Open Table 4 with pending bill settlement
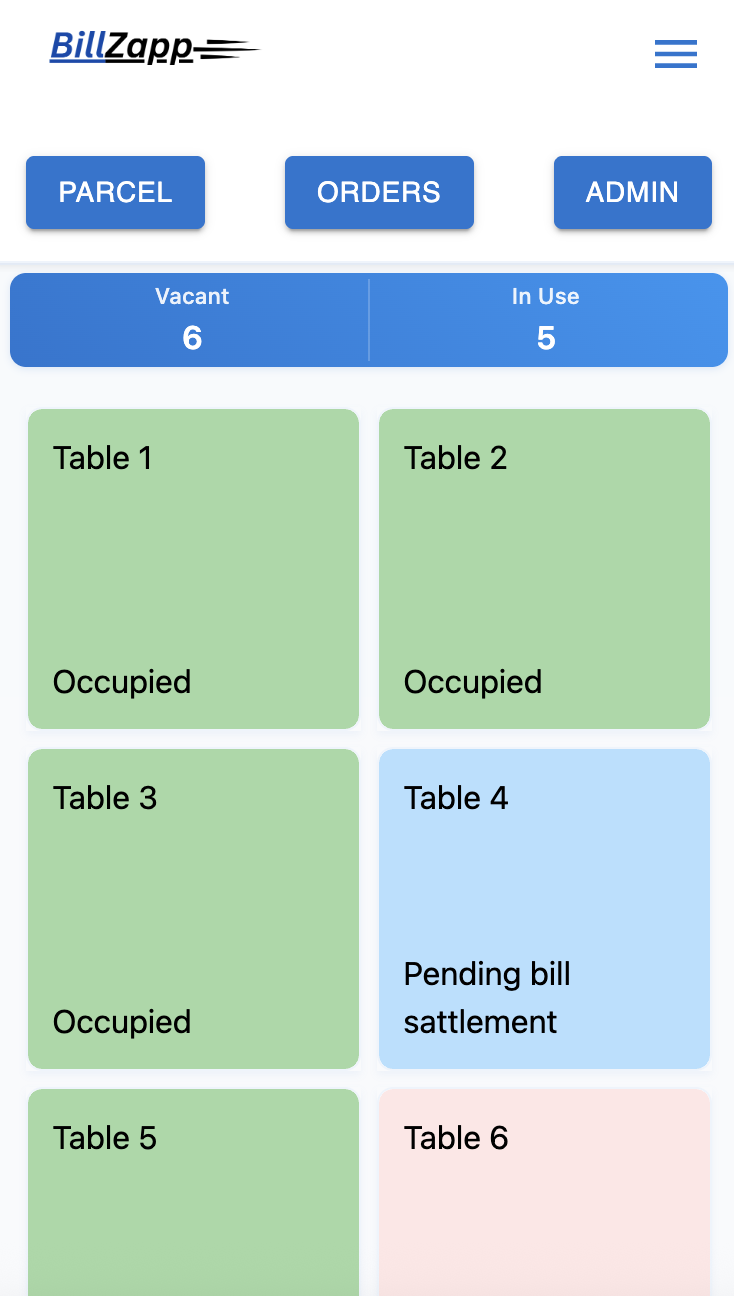734x1296 pixels. (x=544, y=908)
